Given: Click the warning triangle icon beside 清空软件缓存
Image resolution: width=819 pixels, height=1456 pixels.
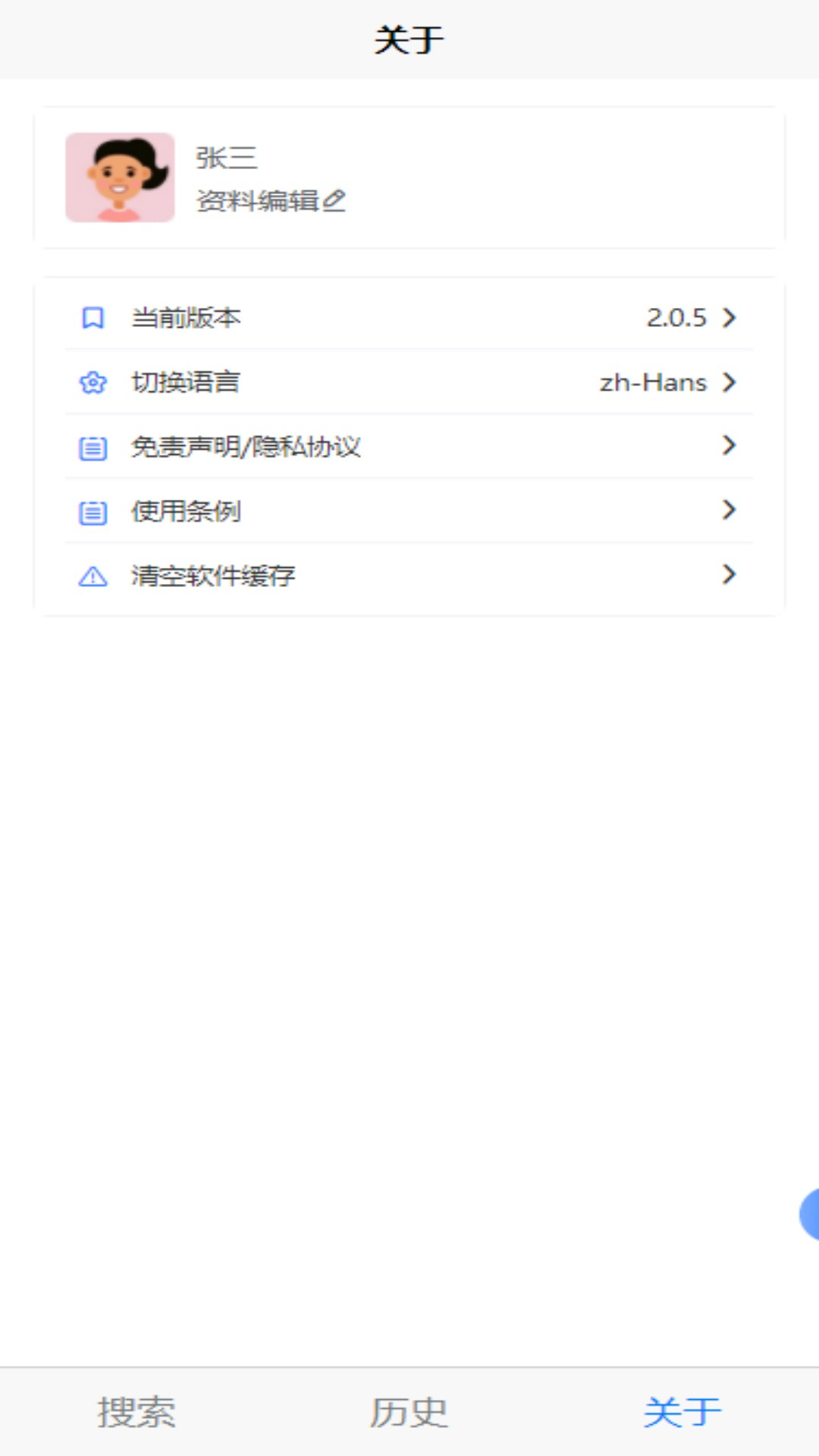Looking at the screenshot, I should (x=92, y=576).
